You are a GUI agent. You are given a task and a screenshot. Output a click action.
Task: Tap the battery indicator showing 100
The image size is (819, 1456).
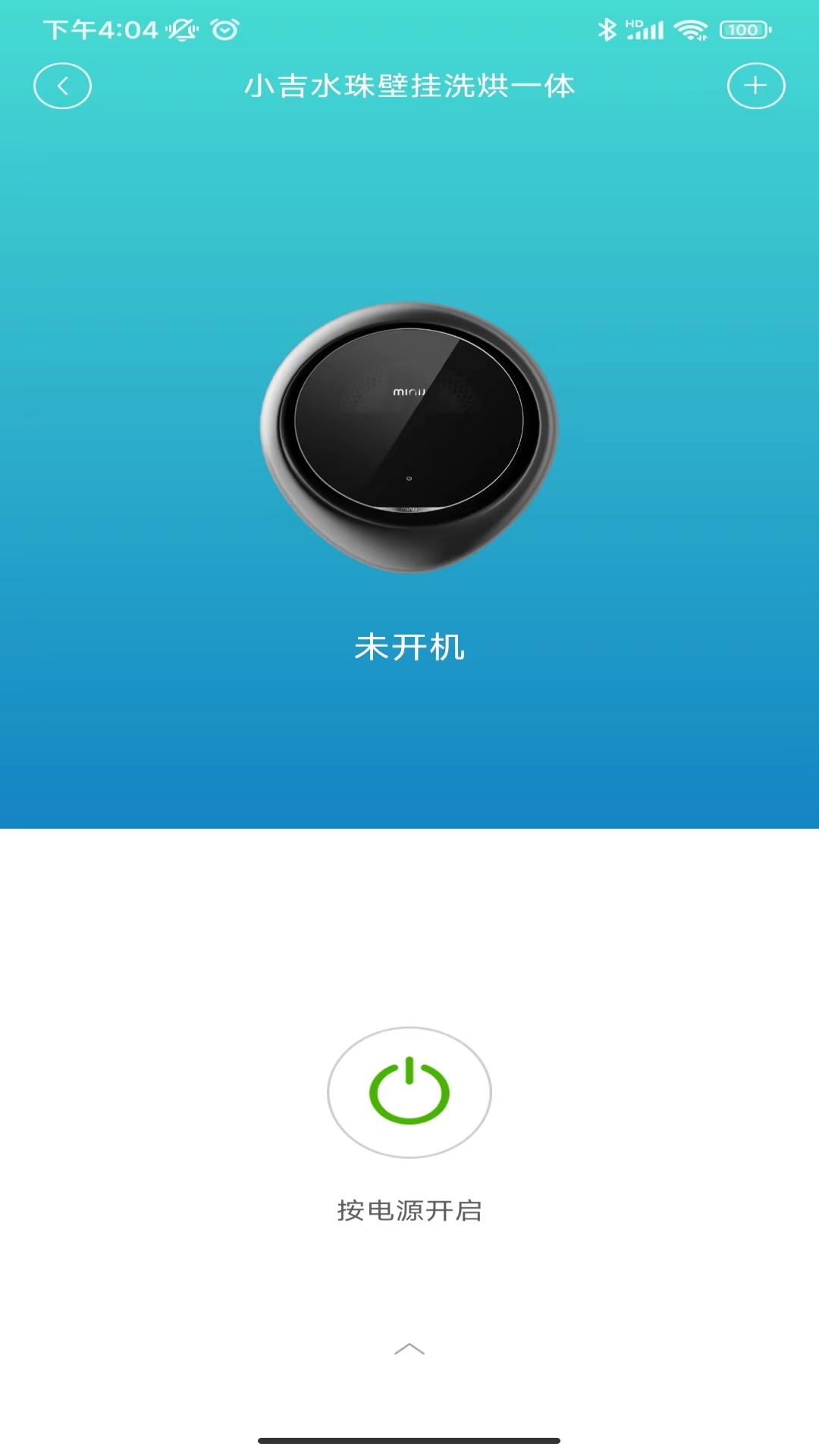741,30
